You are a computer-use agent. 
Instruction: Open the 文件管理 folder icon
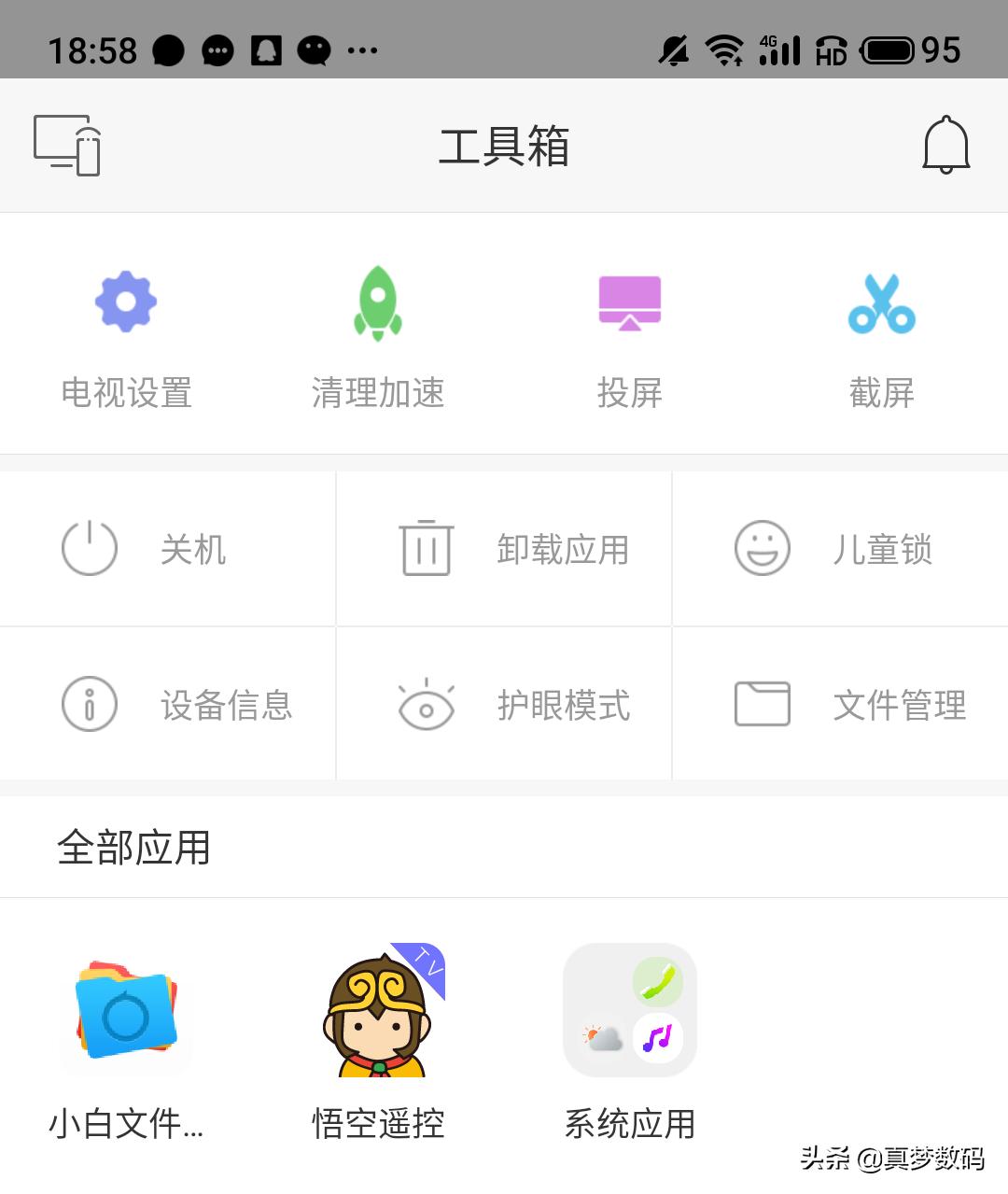[x=762, y=704]
